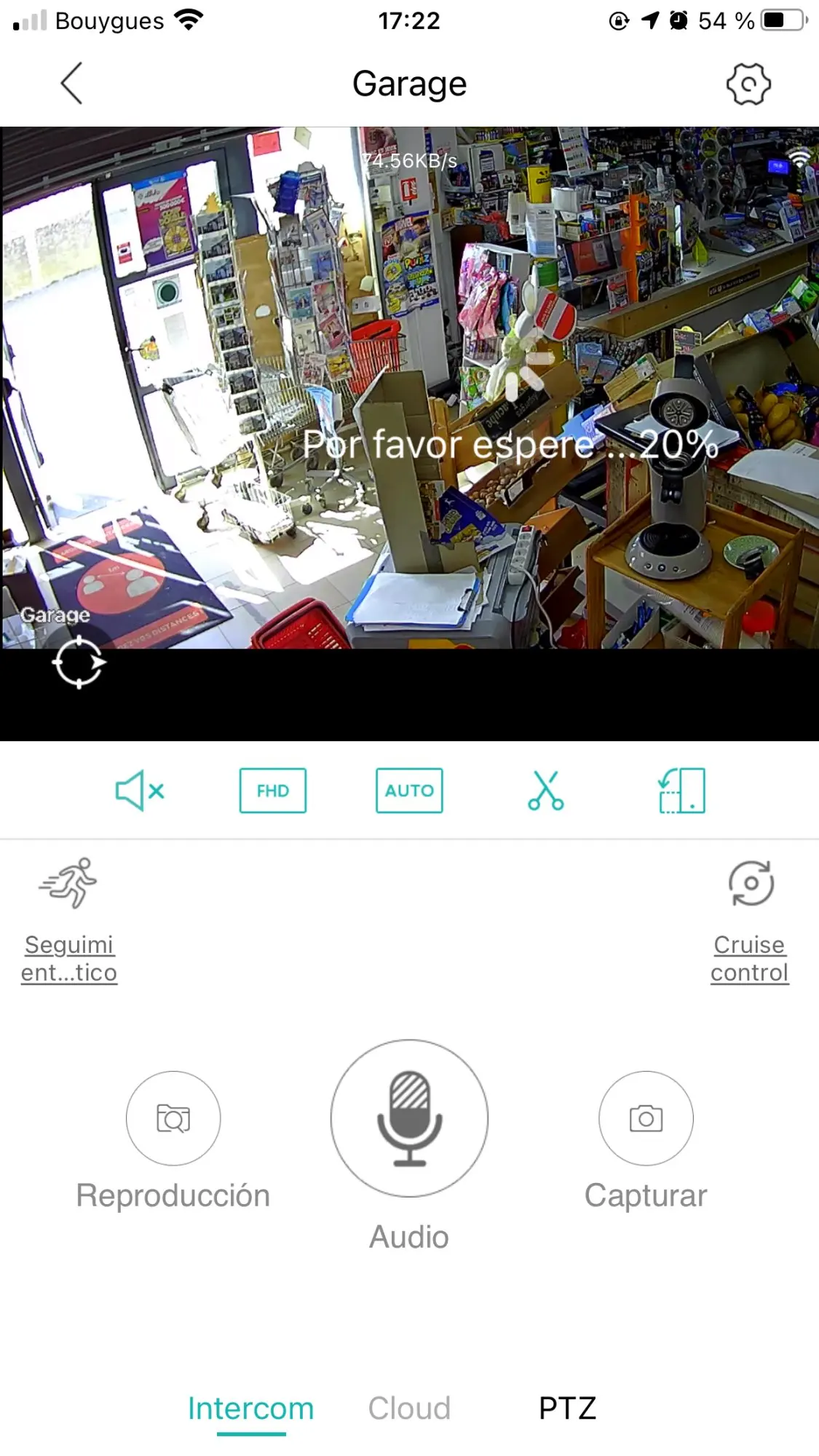This screenshot has height=1456, width=819.
Task: Change the FHD video quality
Action: tap(273, 791)
